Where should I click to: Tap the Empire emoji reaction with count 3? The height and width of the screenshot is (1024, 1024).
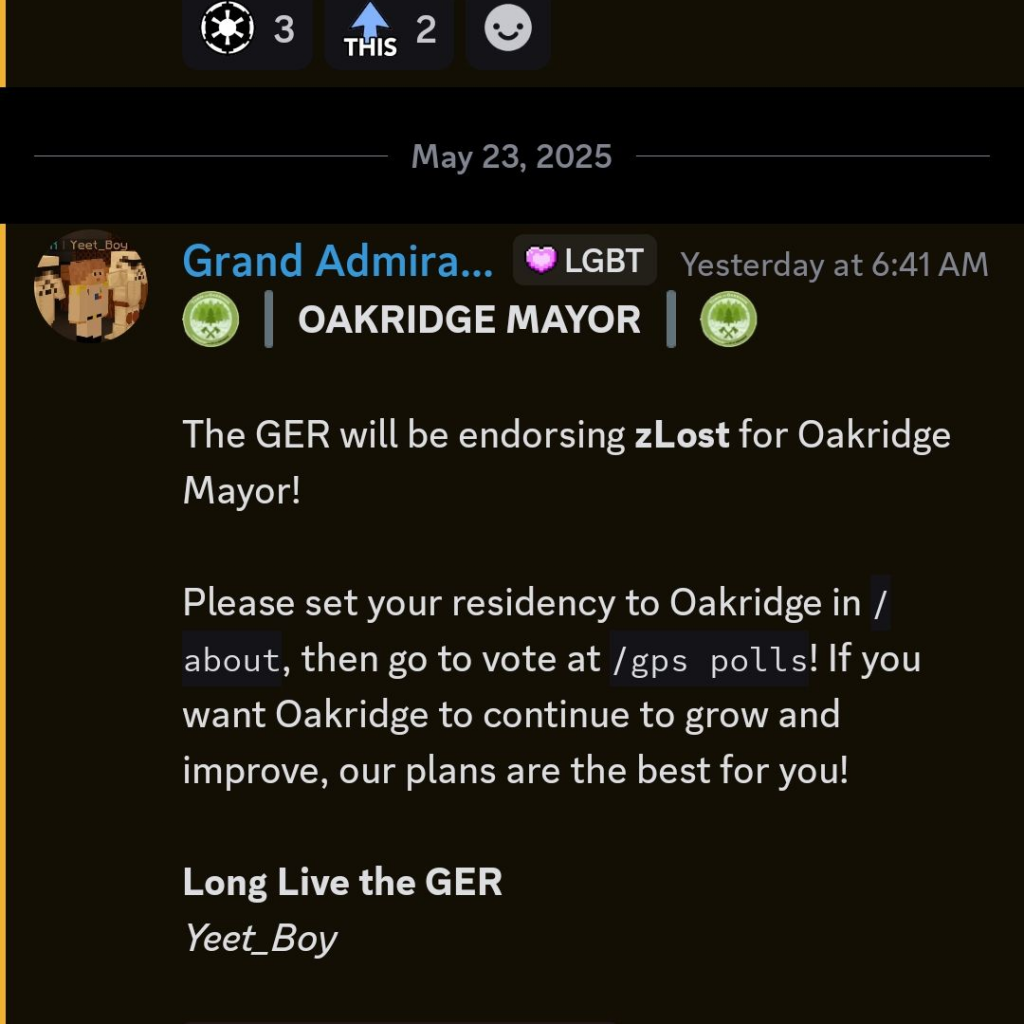click(247, 31)
